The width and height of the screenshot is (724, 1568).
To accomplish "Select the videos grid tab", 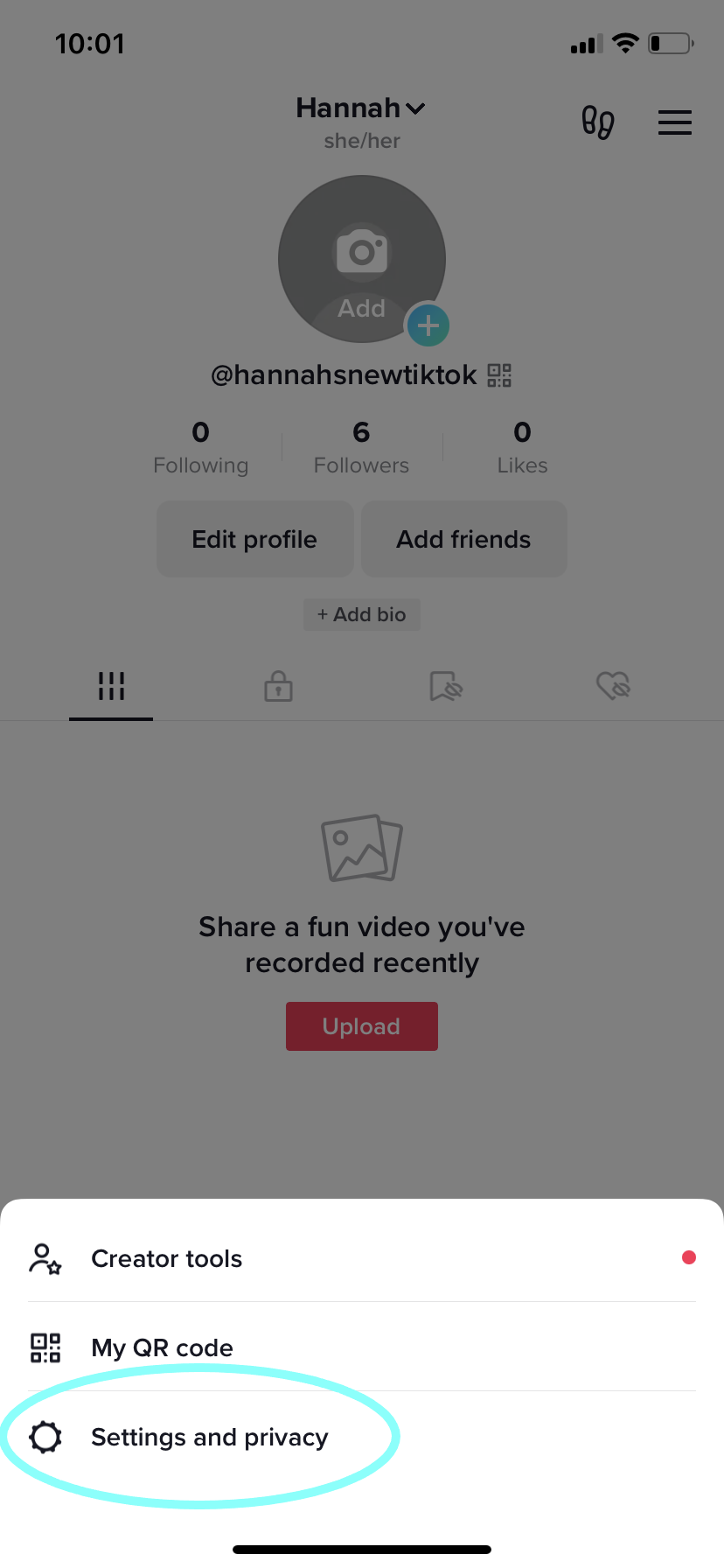I will [111, 686].
